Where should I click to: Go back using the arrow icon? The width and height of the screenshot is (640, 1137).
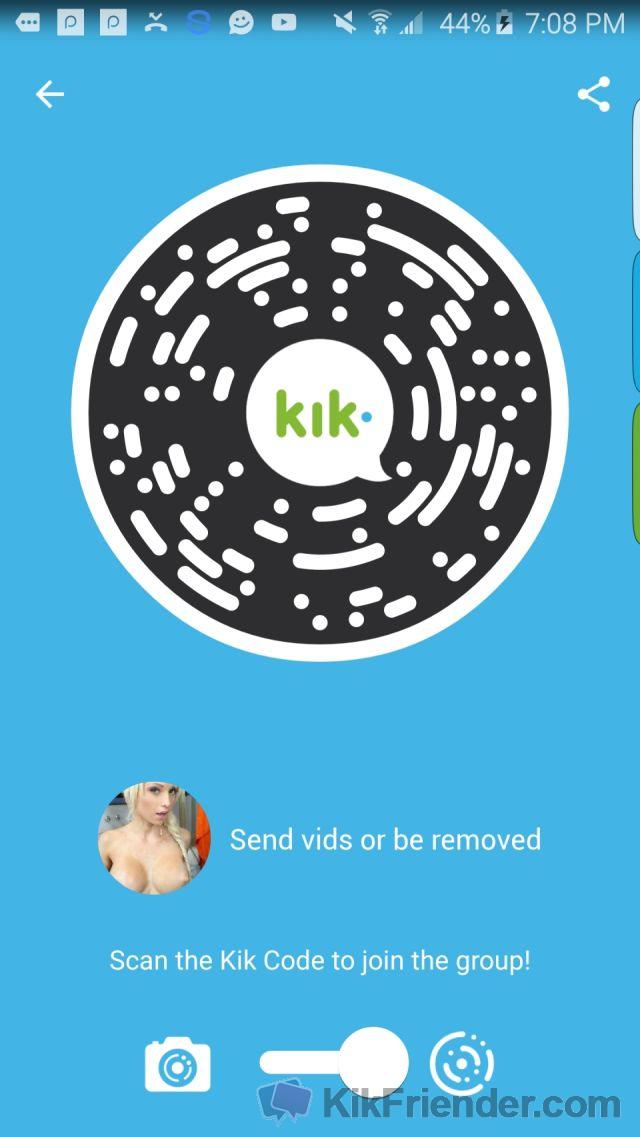pos(49,95)
